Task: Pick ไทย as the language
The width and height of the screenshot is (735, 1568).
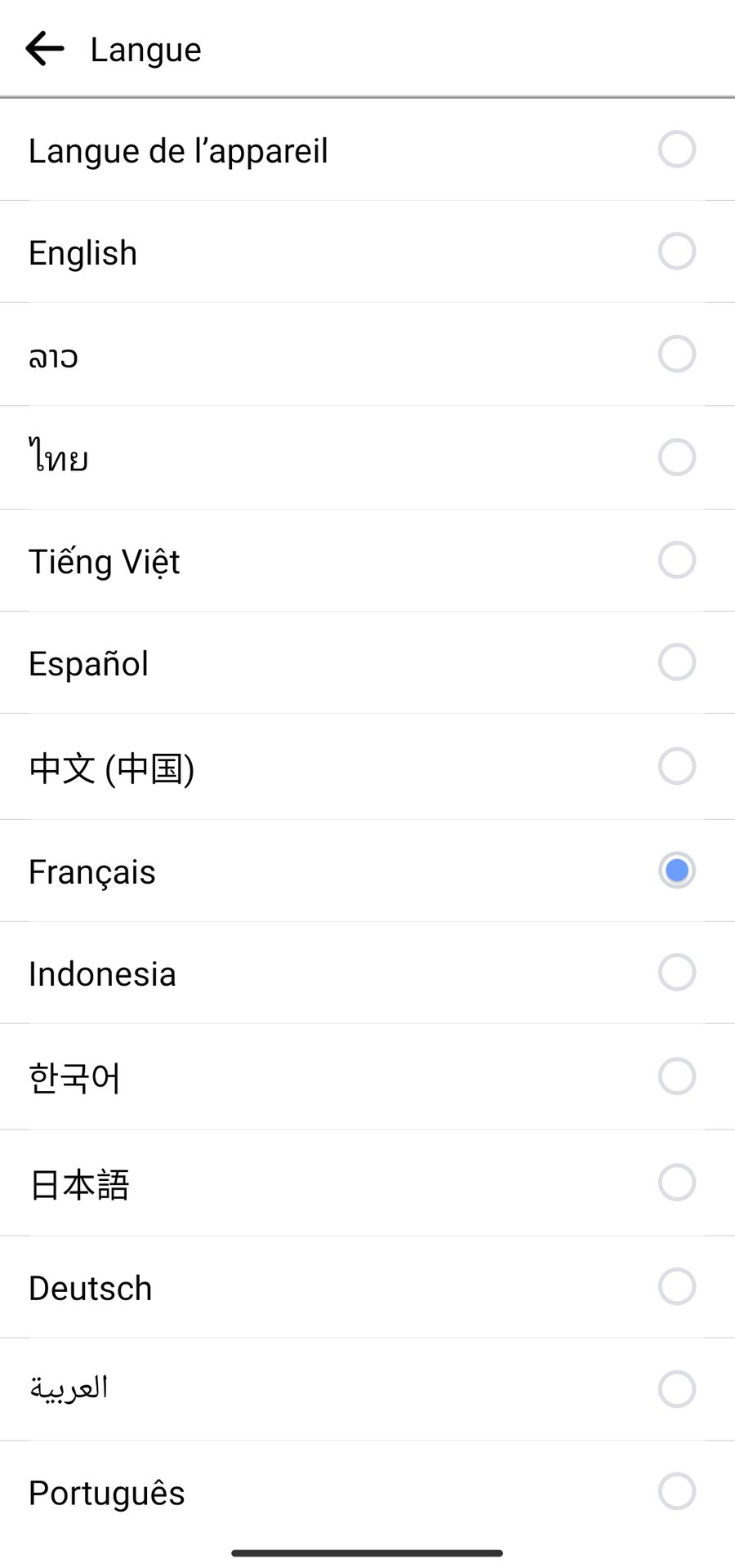Action: [676, 457]
